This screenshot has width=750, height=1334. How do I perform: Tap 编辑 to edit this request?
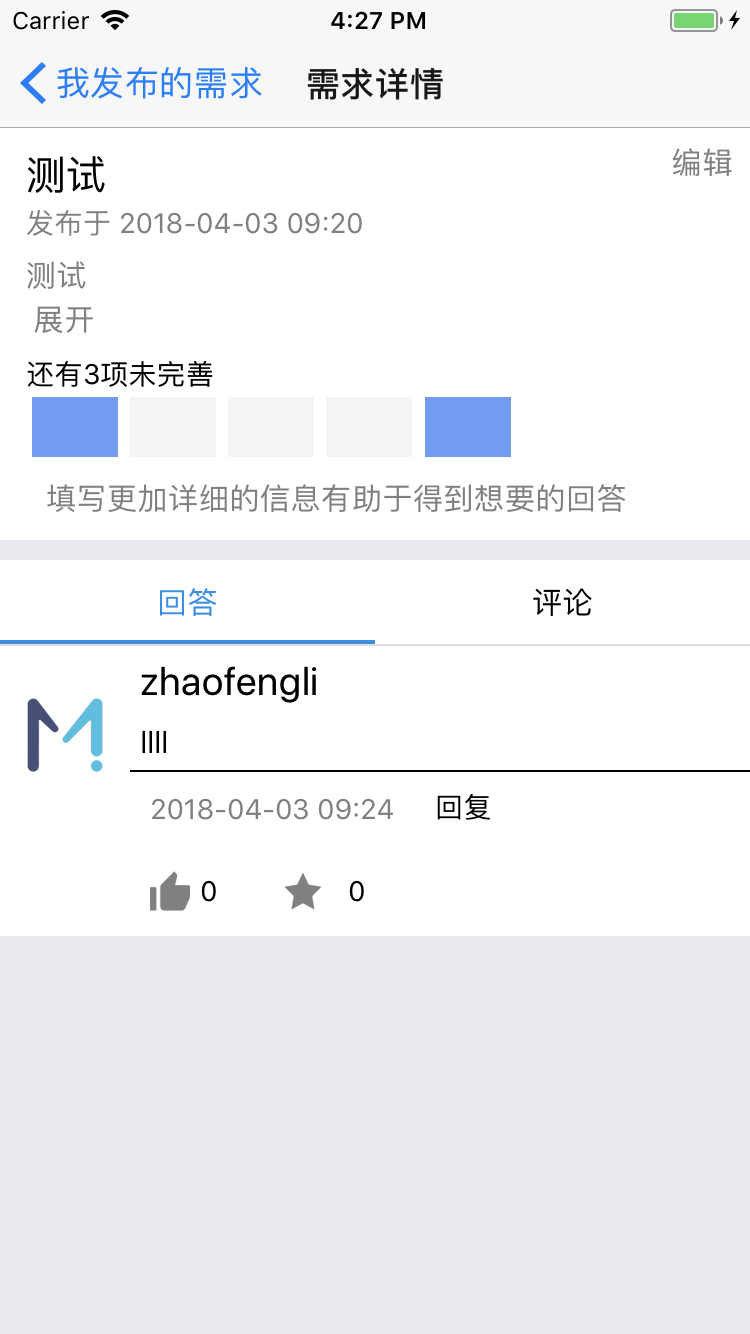coord(702,162)
